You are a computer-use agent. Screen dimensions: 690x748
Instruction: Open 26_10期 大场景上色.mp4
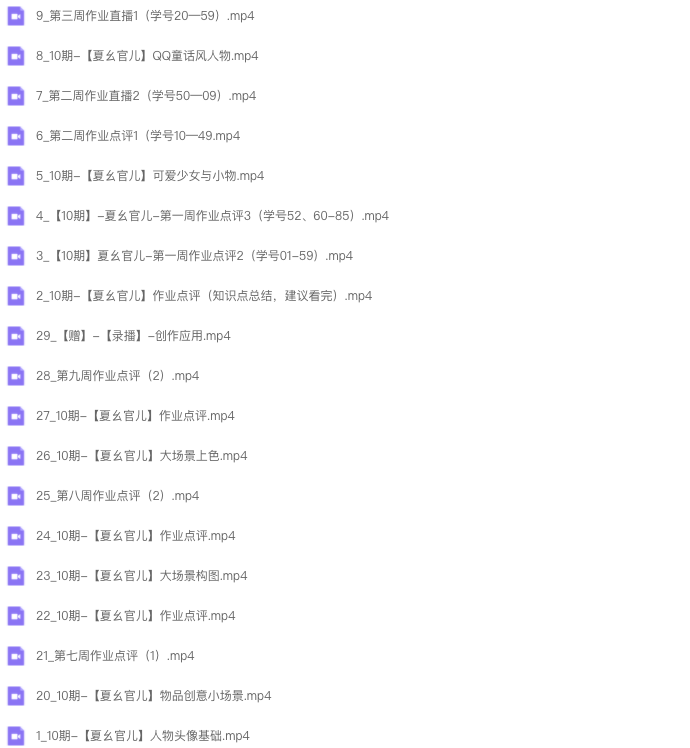[x=141, y=456]
